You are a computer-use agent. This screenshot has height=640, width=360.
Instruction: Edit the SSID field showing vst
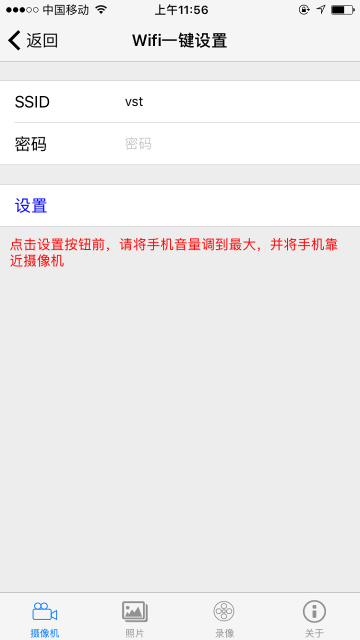point(241,102)
